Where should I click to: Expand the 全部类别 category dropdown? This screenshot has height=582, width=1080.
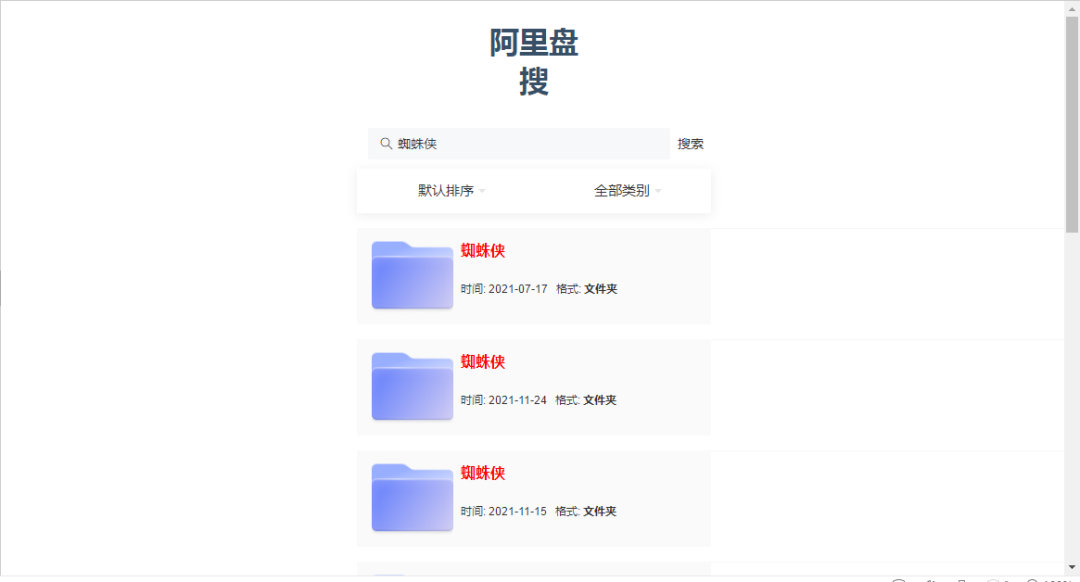point(627,191)
